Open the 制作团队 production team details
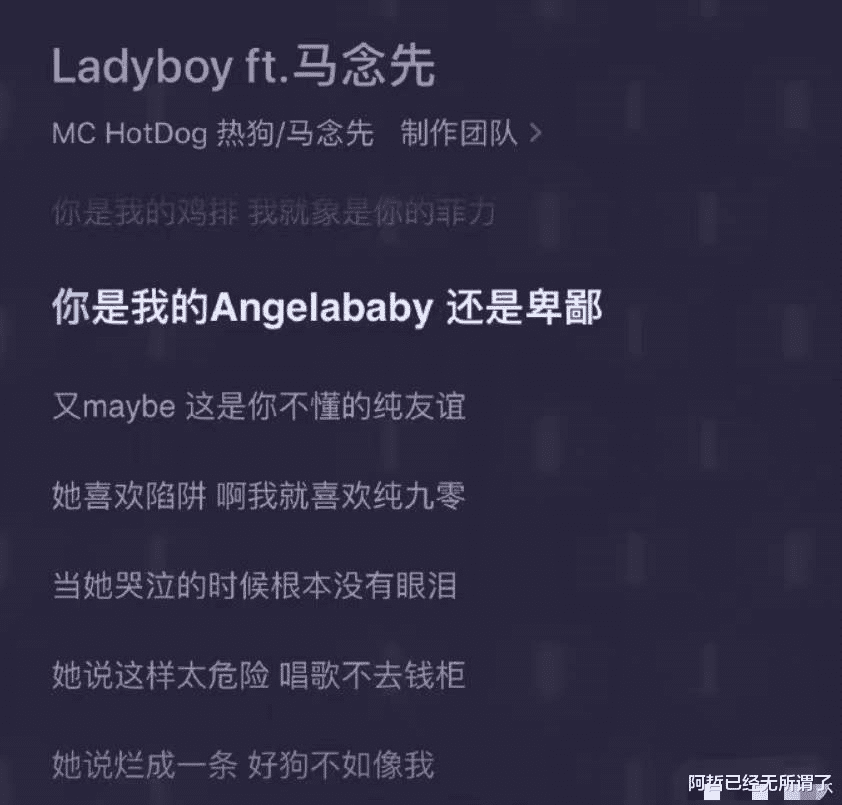 pyautogui.click(x=470, y=133)
